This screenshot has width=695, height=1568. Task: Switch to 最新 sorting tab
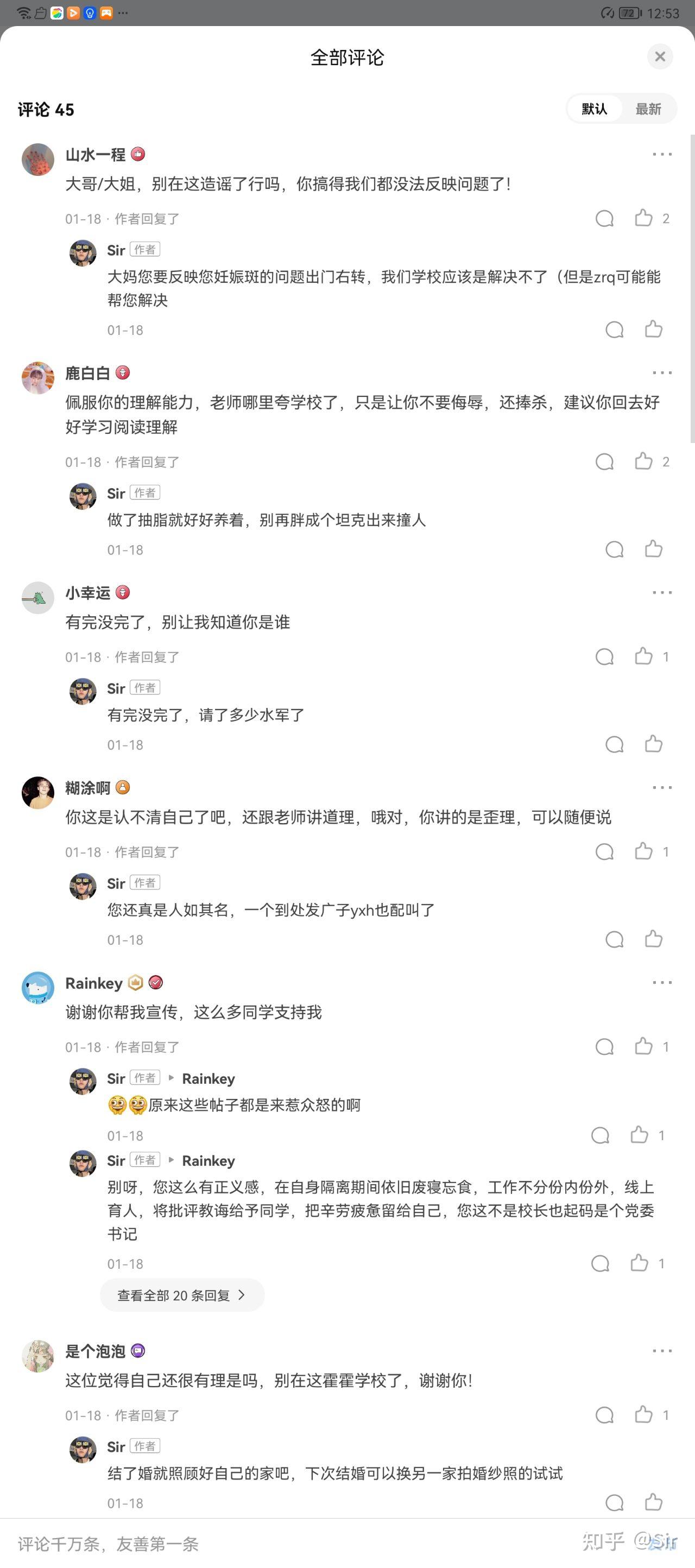[648, 109]
